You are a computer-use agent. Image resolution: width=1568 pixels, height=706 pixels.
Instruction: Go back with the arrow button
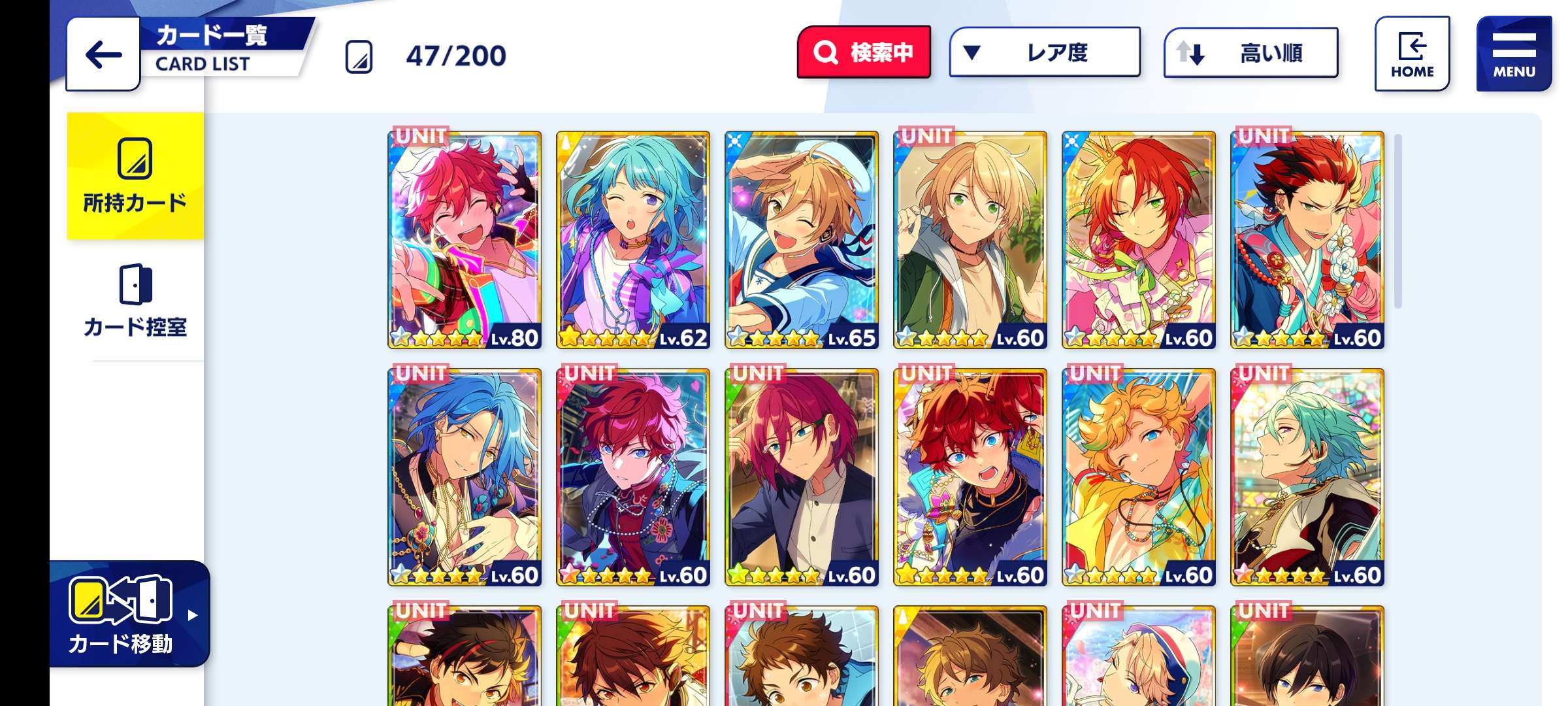click(103, 54)
